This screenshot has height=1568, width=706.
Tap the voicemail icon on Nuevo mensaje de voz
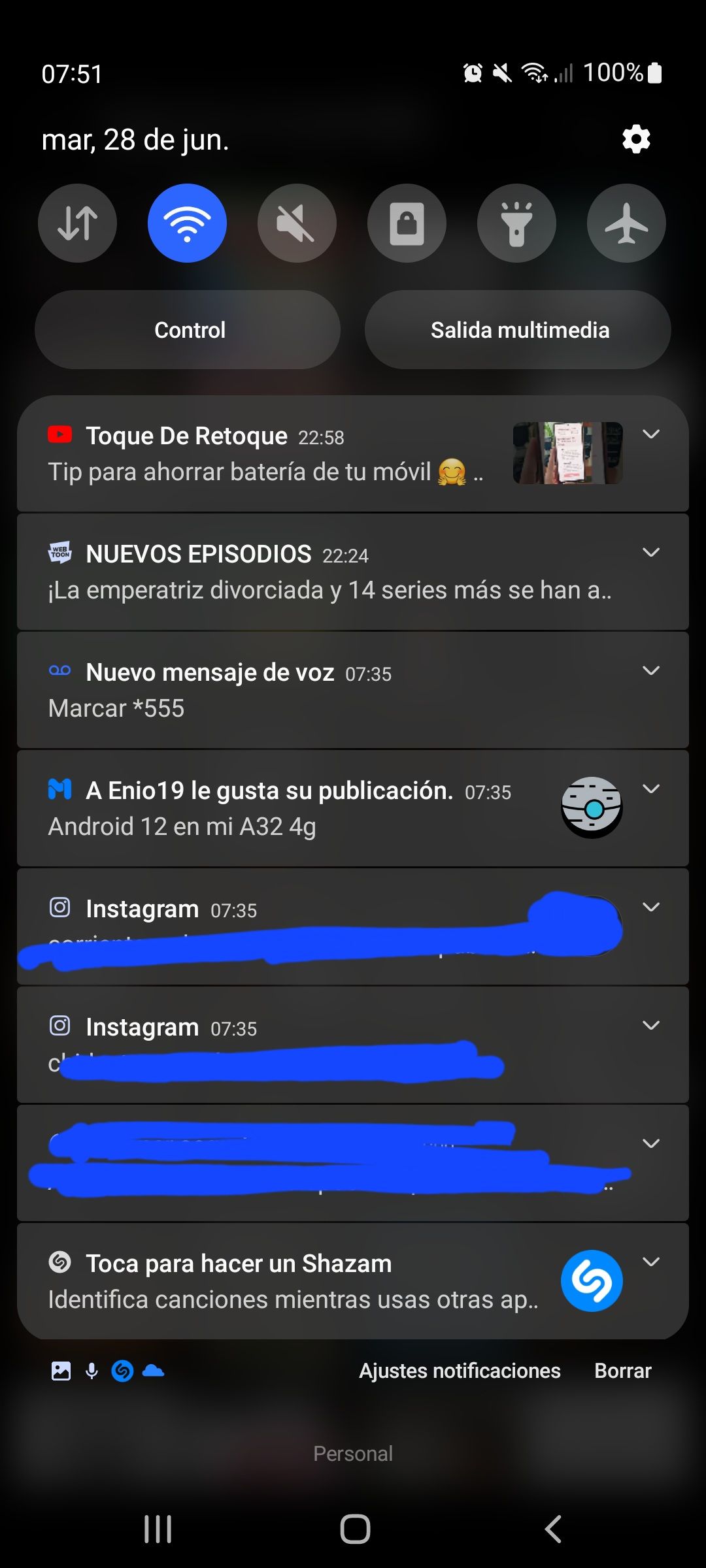tap(60, 671)
